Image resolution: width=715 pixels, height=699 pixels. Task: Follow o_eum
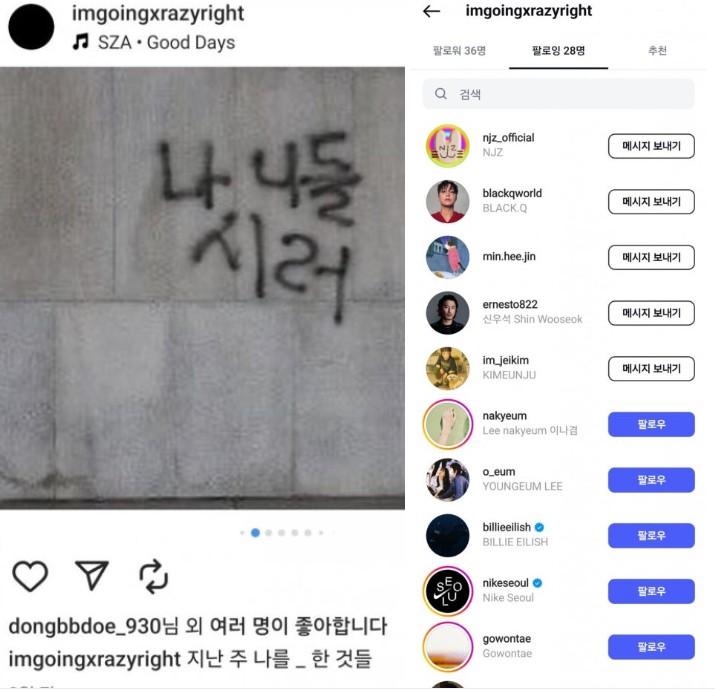651,480
